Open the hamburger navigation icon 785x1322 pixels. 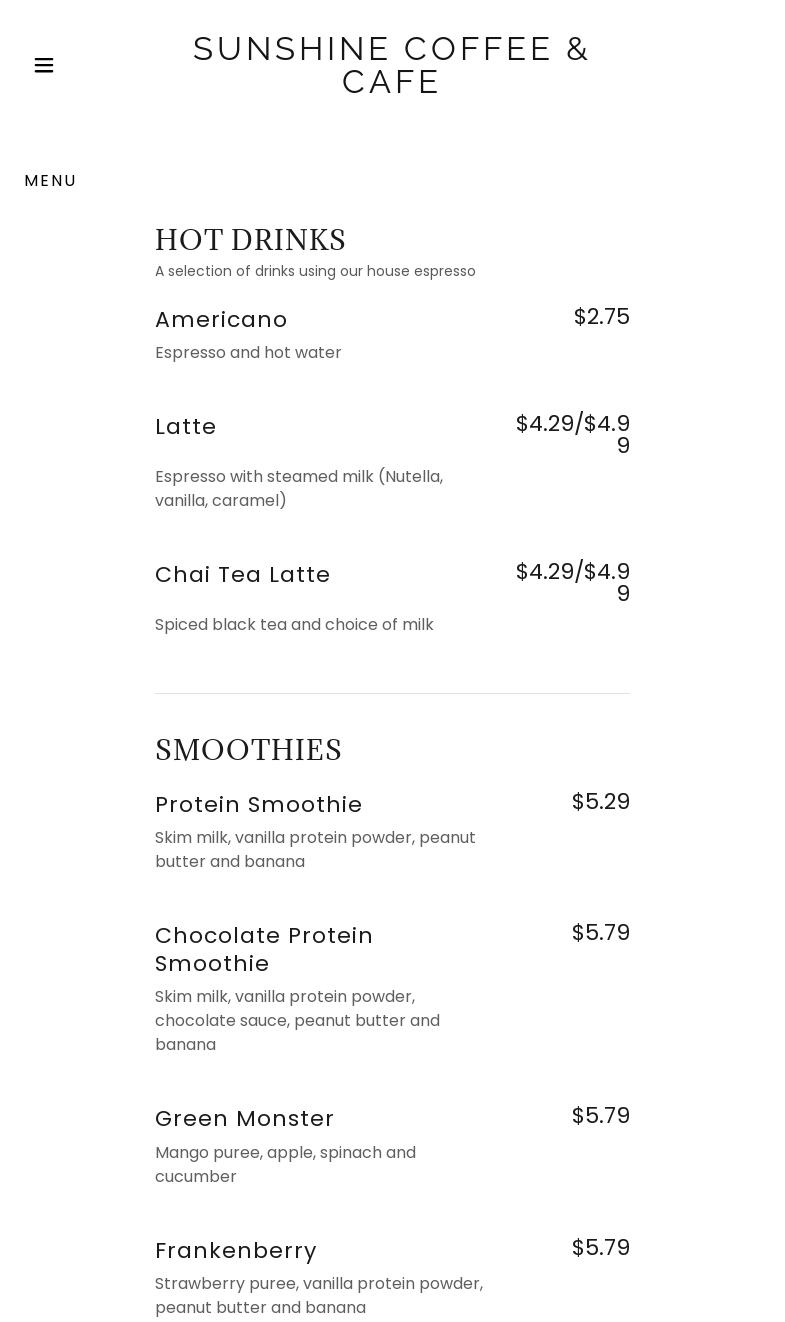click(44, 65)
